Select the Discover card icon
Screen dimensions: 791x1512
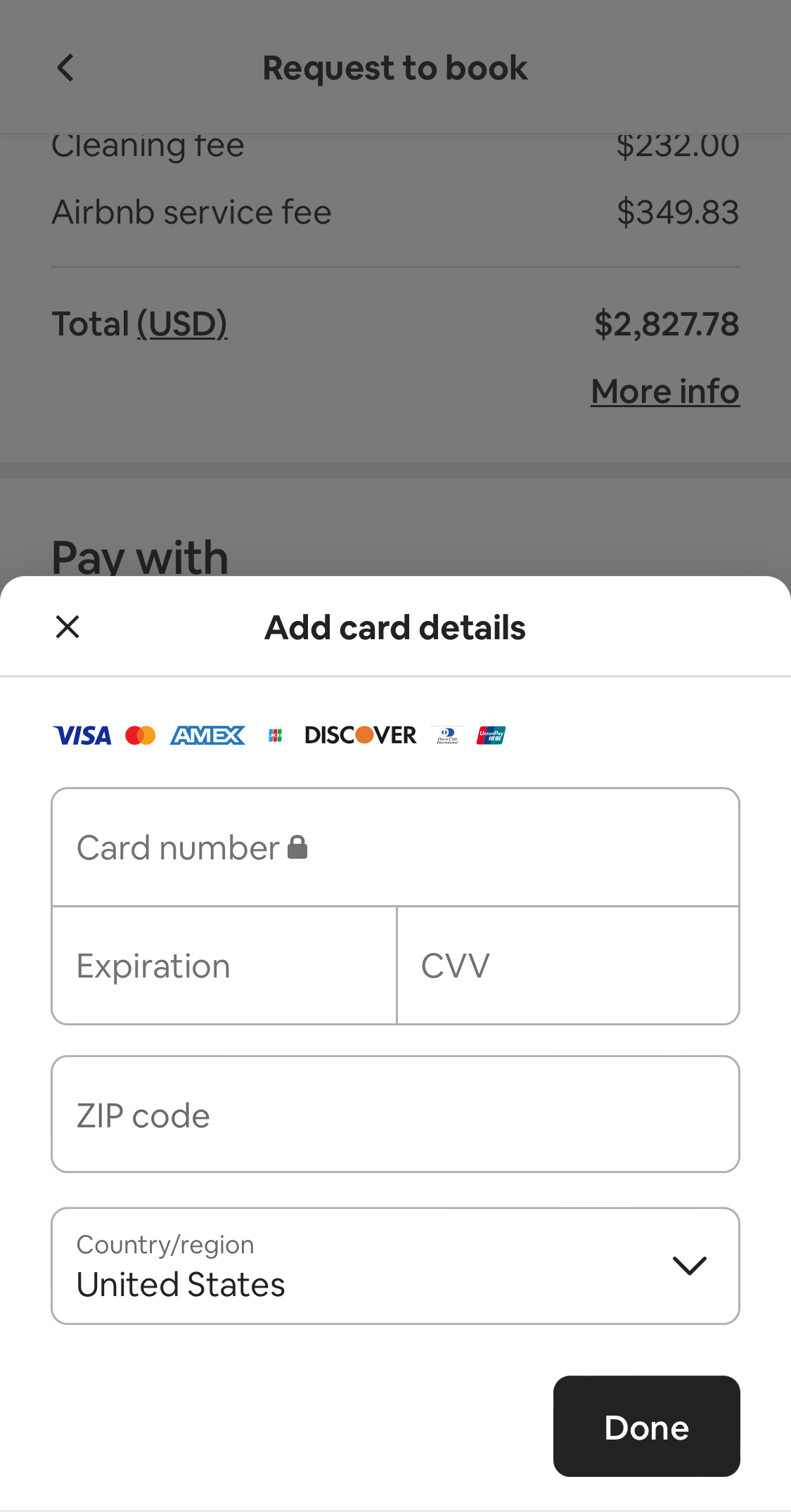(x=360, y=736)
